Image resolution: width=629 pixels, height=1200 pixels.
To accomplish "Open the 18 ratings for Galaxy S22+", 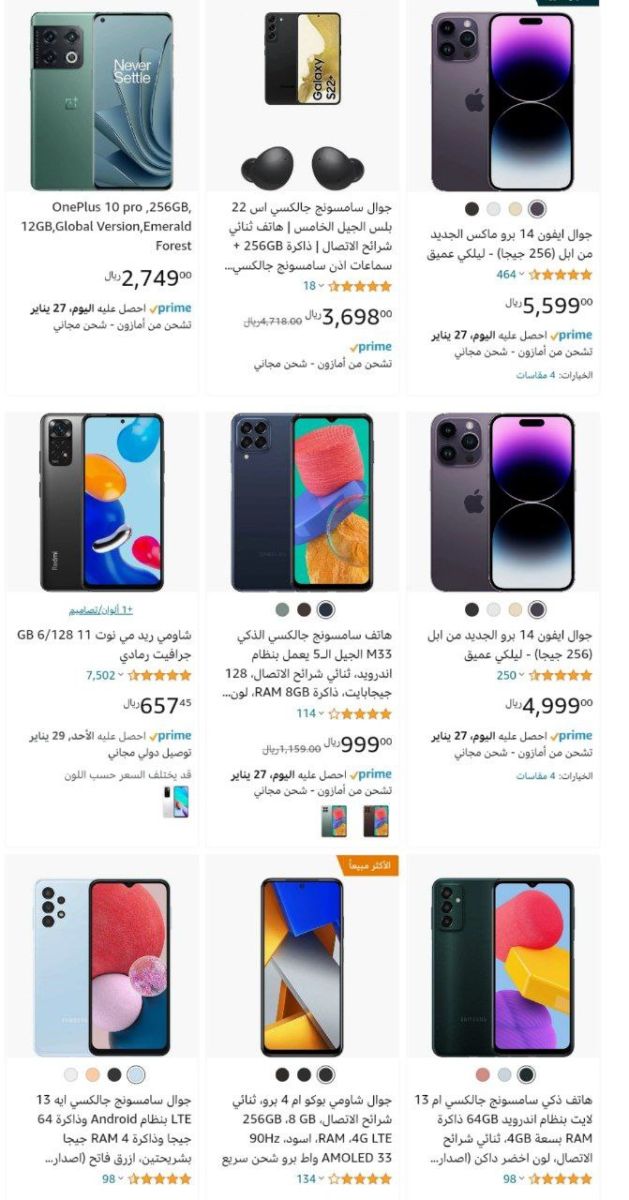I will [310, 286].
